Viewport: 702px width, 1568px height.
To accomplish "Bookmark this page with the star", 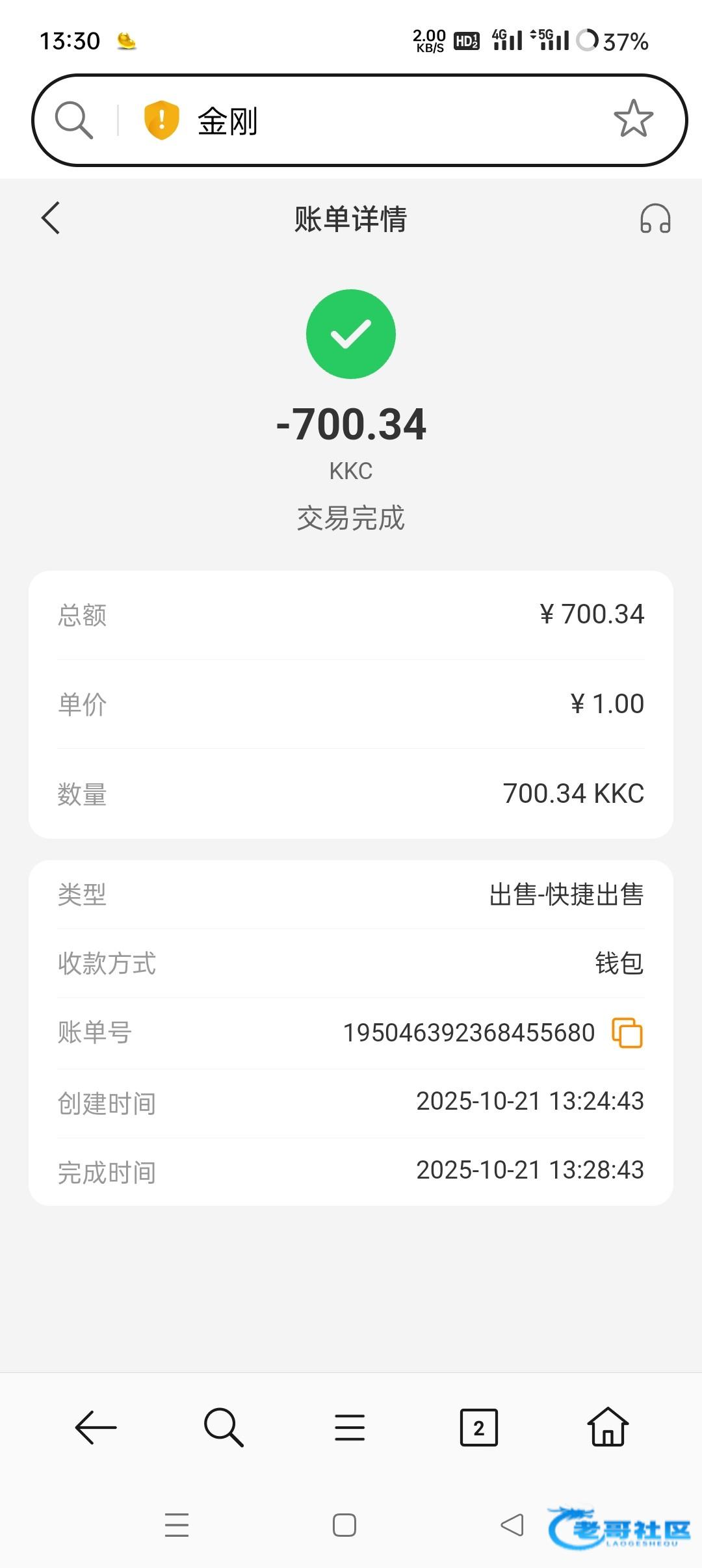I will tap(633, 119).
